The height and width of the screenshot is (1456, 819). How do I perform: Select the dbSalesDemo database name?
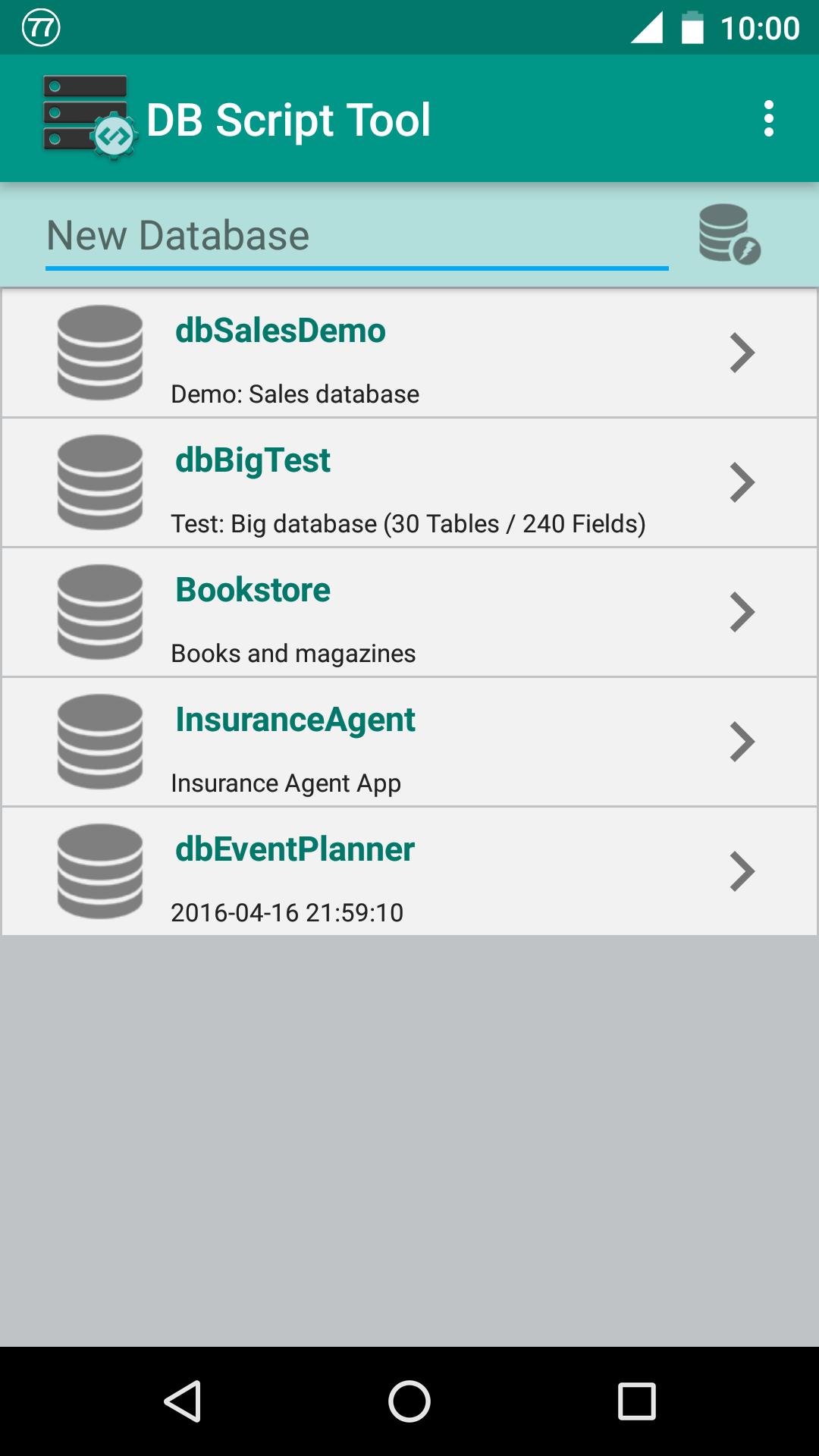pos(280,330)
